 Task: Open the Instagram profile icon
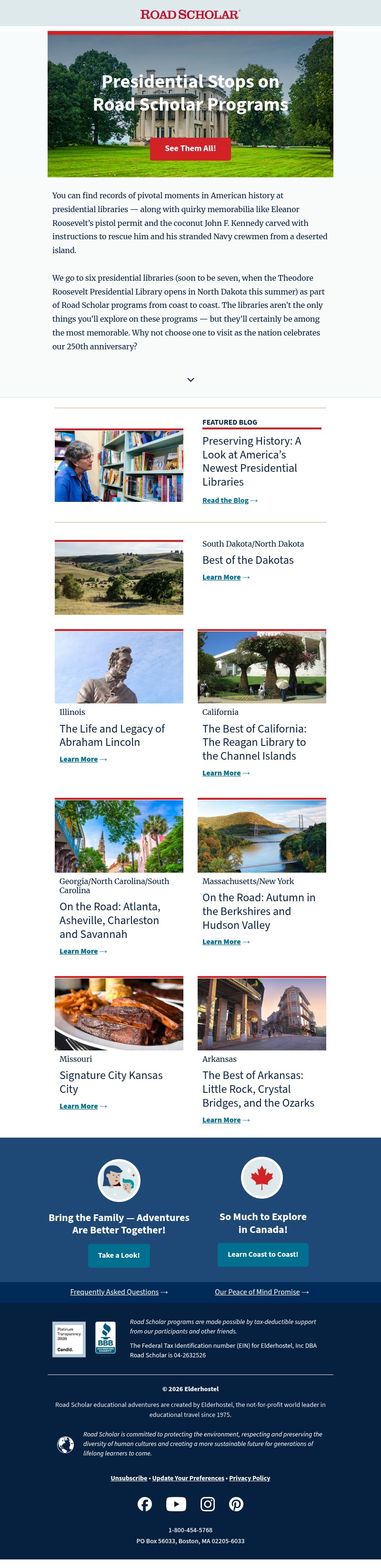208,1504
